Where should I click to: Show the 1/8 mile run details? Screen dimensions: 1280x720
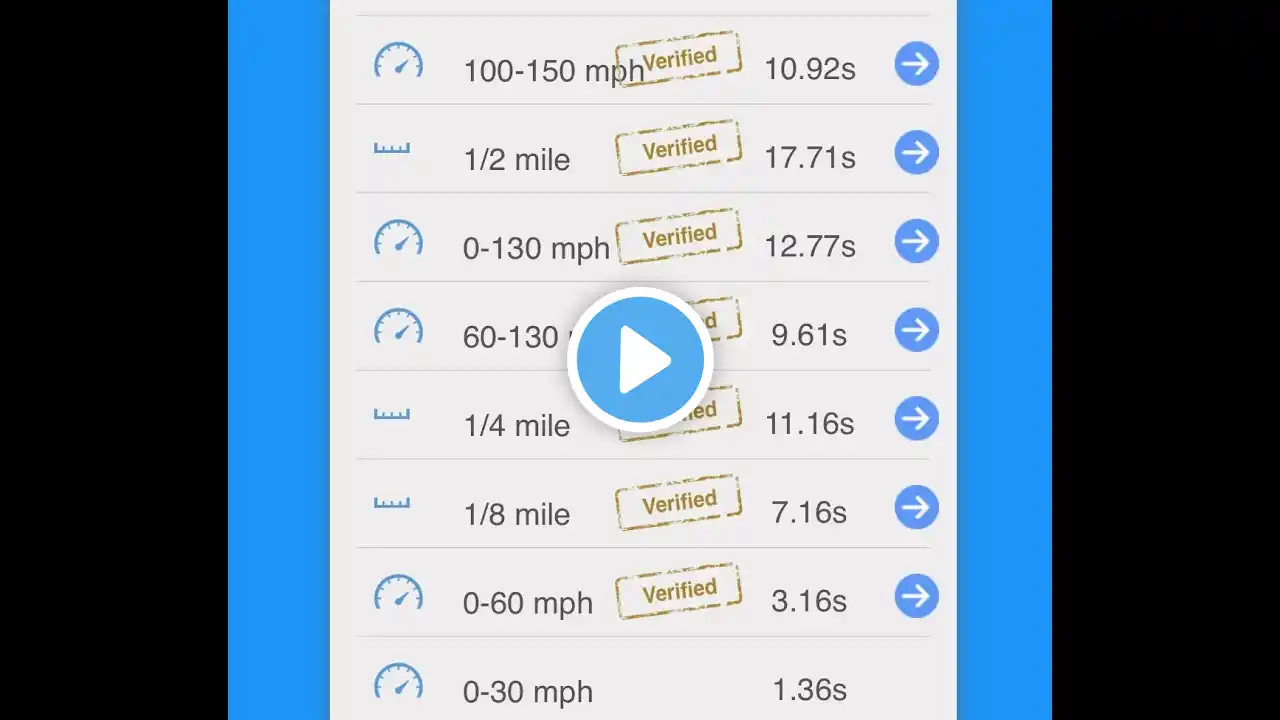[916, 507]
